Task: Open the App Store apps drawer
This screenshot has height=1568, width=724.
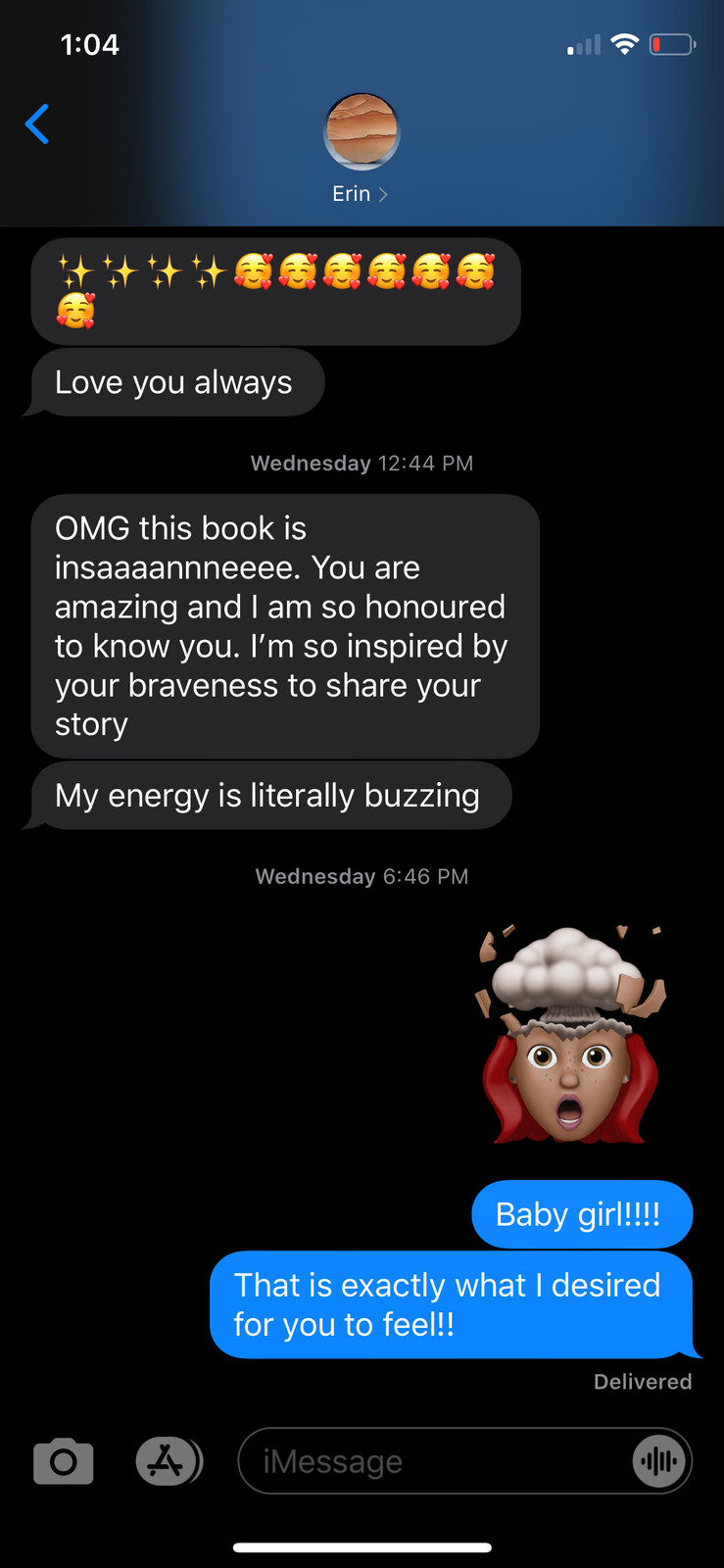Action: (167, 1462)
